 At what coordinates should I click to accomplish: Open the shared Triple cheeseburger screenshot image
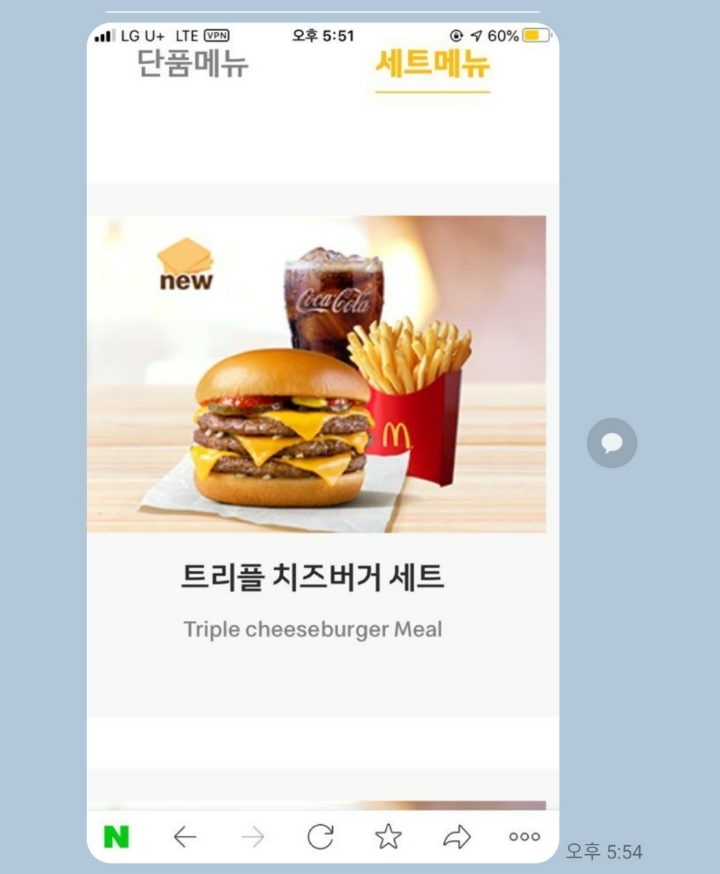click(x=322, y=440)
